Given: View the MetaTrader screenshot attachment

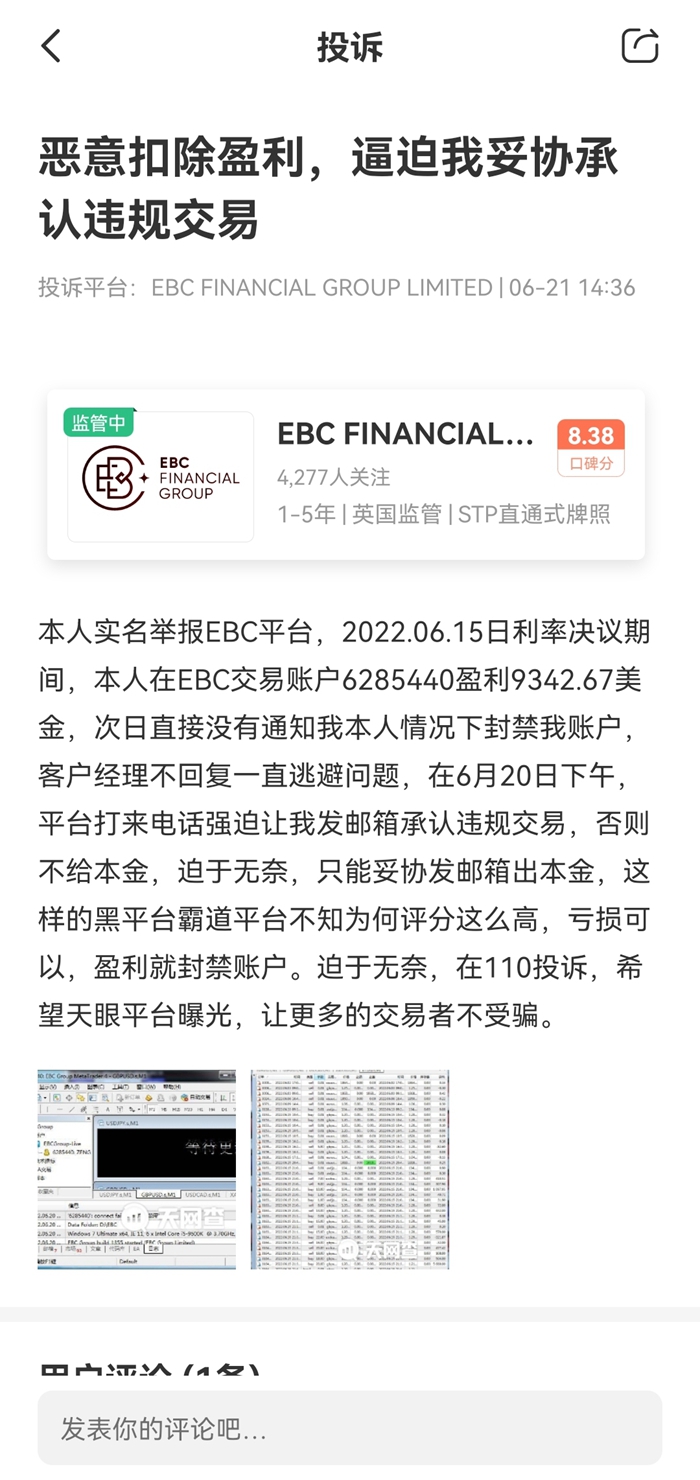Looking at the screenshot, I should pos(137,1169).
